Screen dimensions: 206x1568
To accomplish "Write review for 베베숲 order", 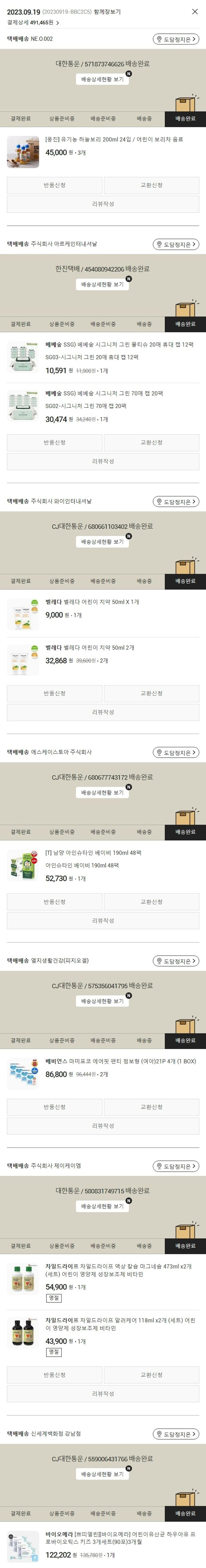I will (x=103, y=461).
